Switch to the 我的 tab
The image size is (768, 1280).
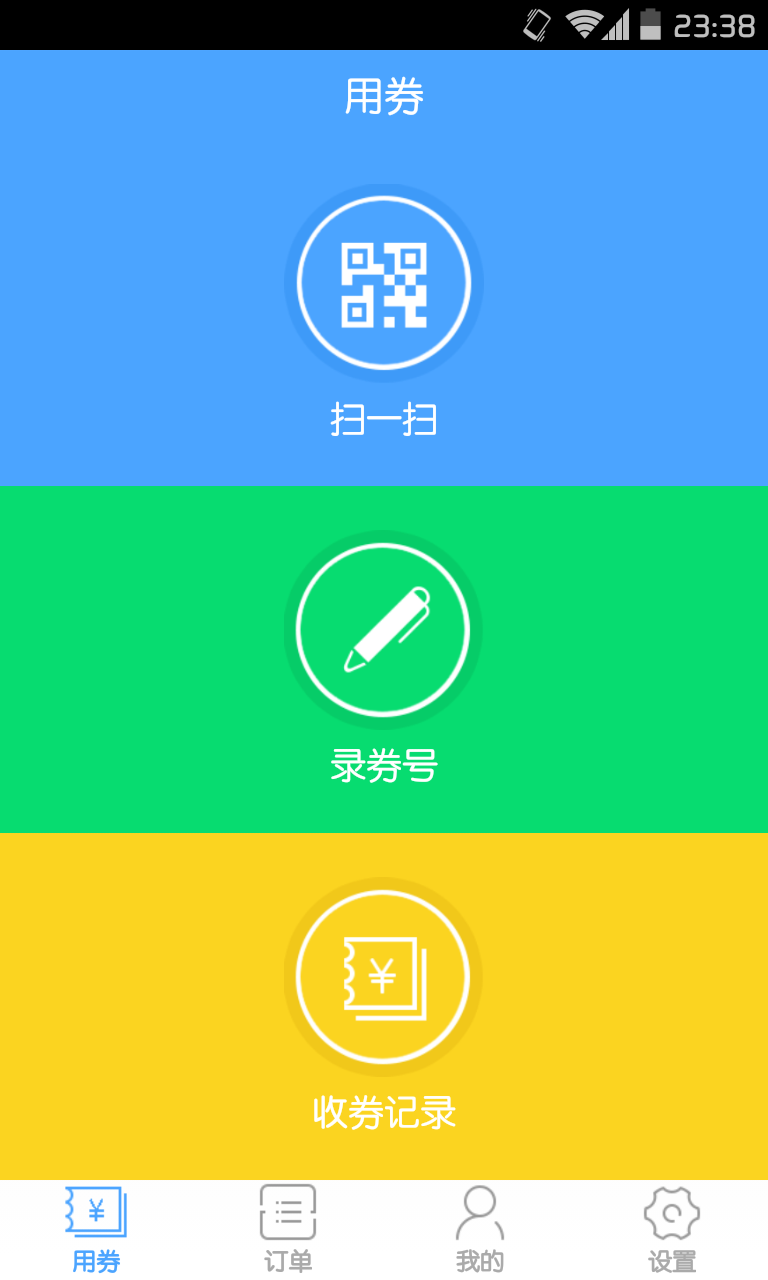479,1230
